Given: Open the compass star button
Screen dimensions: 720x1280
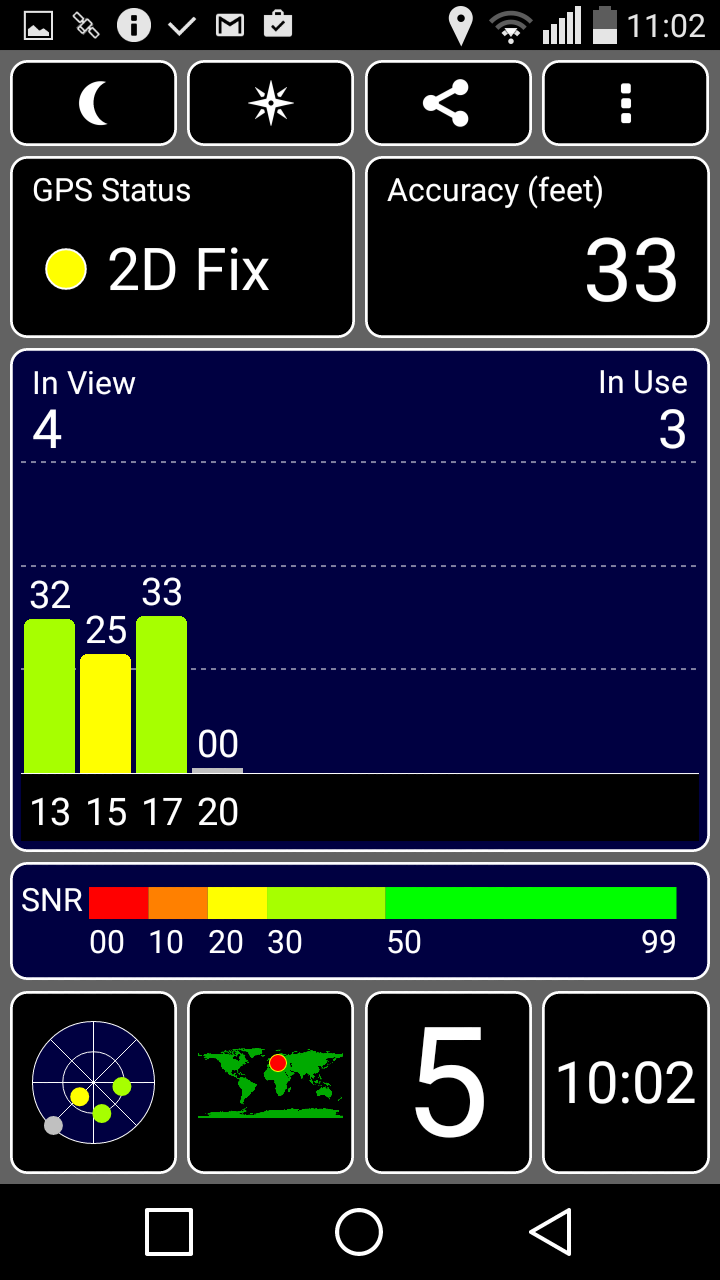Looking at the screenshot, I should coord(271,103).
